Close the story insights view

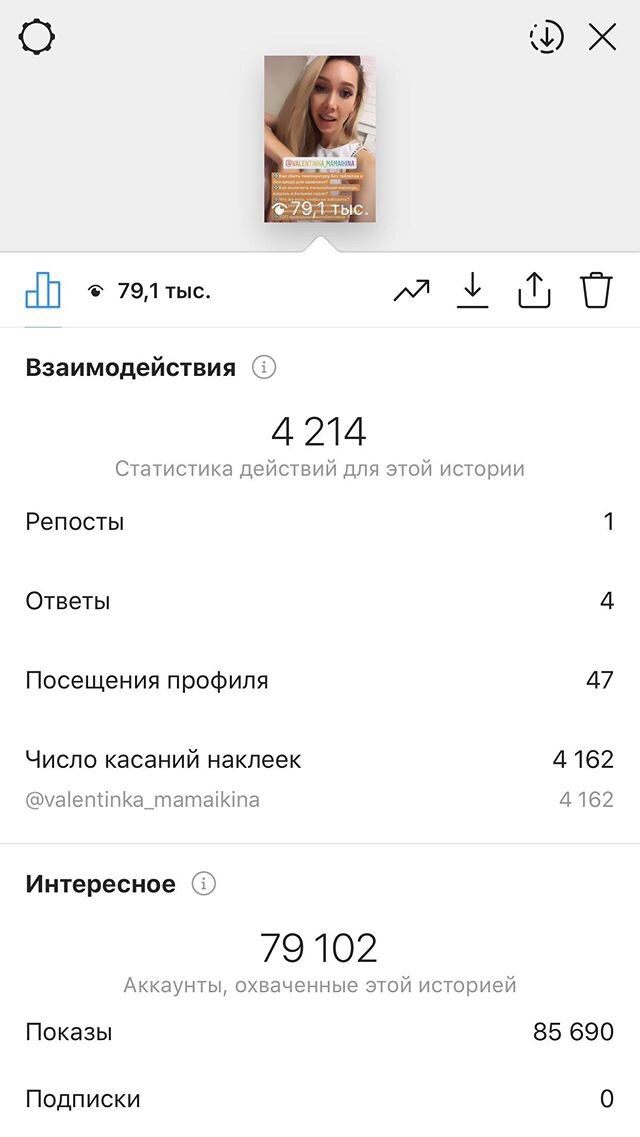tap(602, 37)
